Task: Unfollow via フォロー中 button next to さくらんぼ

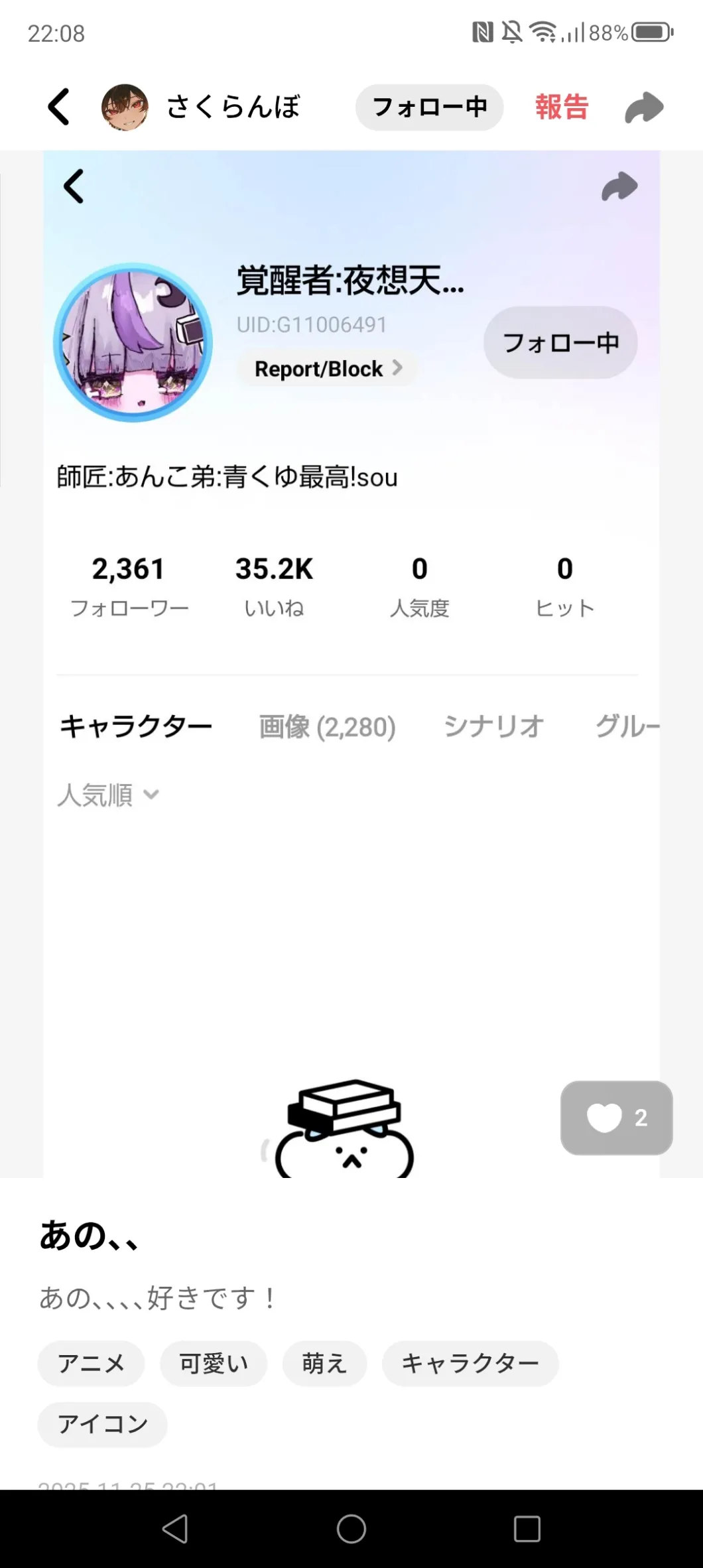Action: (x=429, y=107)
